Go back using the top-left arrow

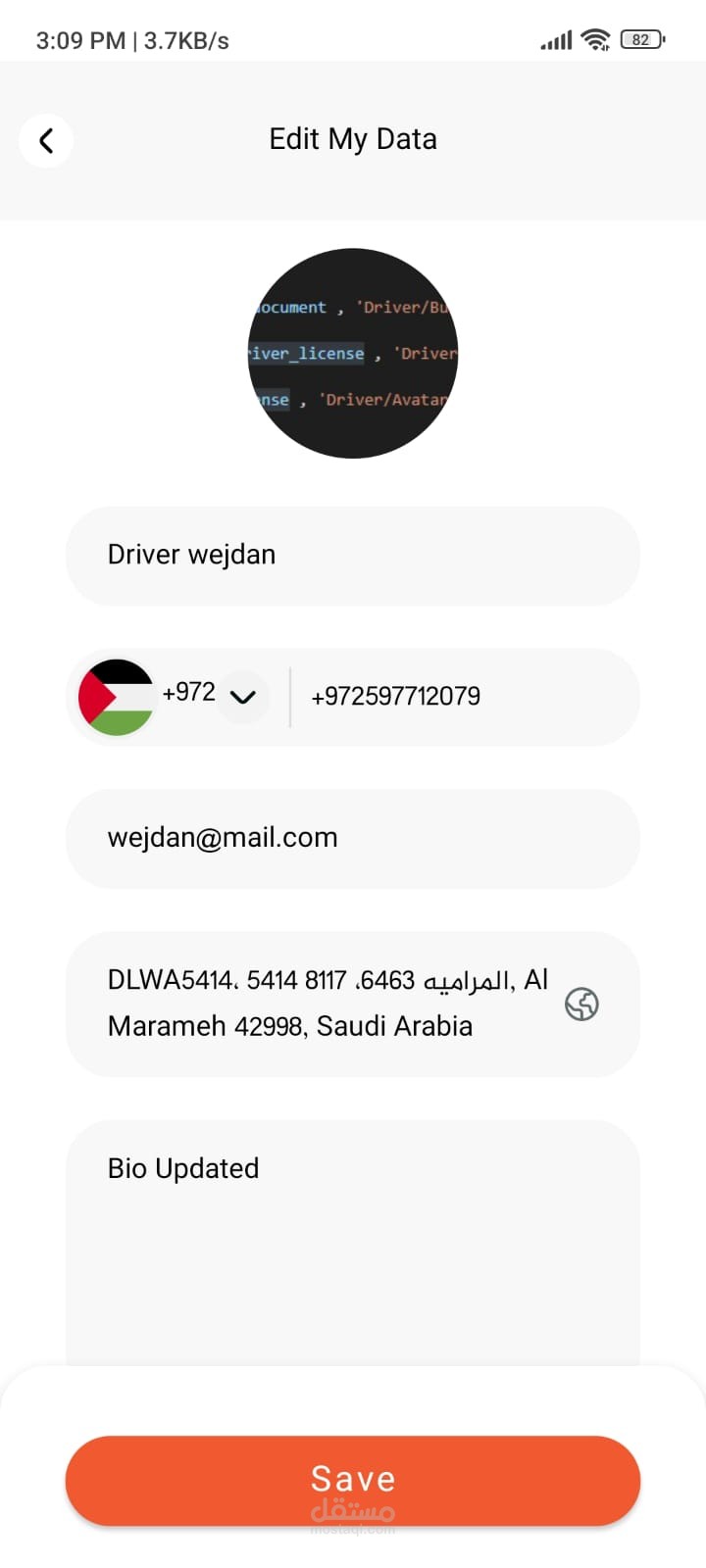(x=46, y=141)
